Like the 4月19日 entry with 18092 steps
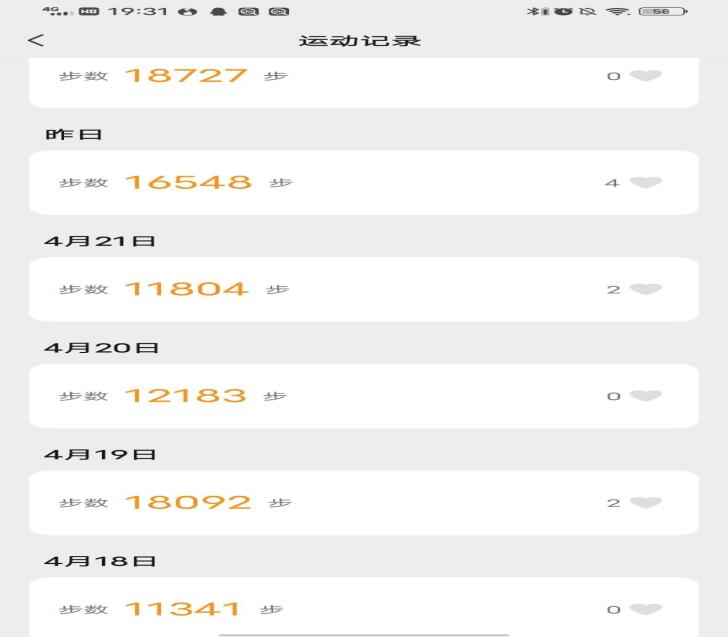Image resolution: width=728 pixels, height=637 pixels. click(x=646, y=502)
